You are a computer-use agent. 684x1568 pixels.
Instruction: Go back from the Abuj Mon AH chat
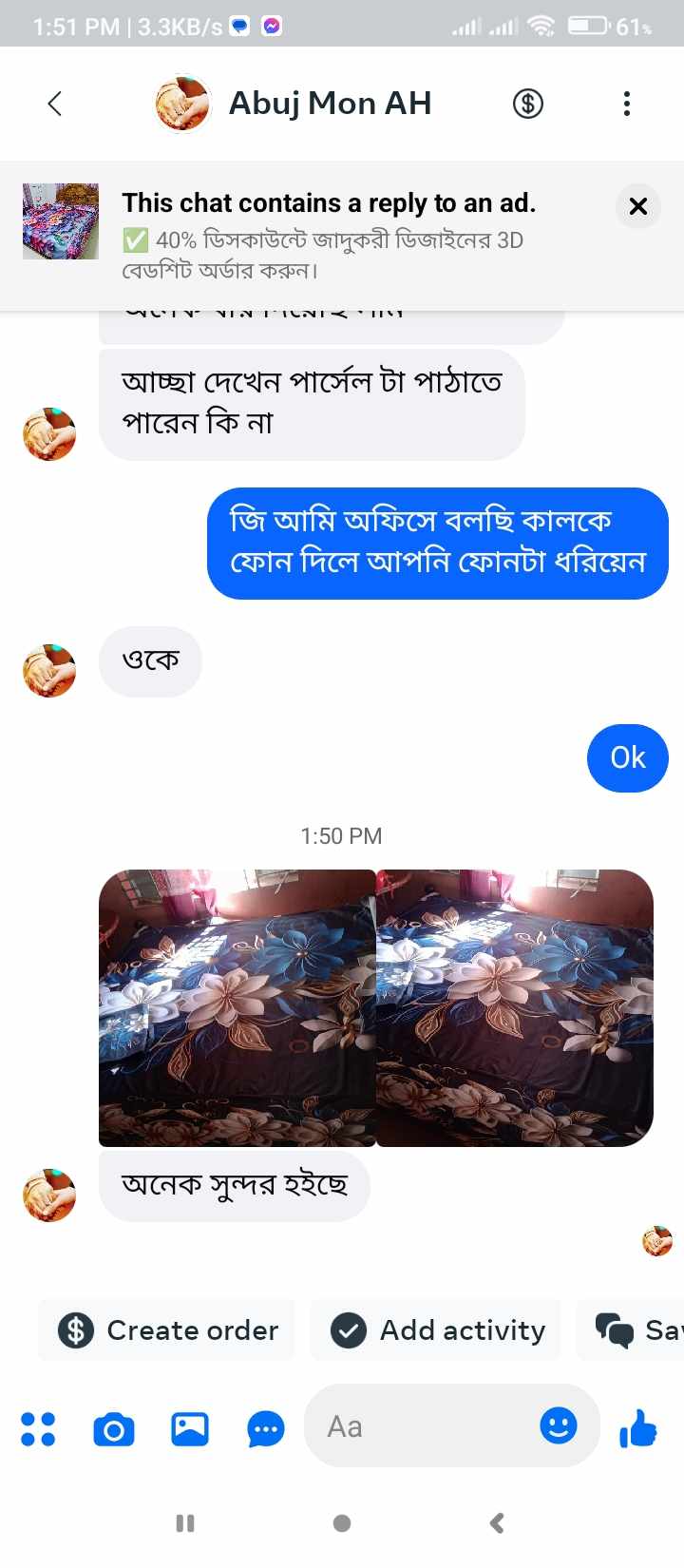(x=55, y=103)
